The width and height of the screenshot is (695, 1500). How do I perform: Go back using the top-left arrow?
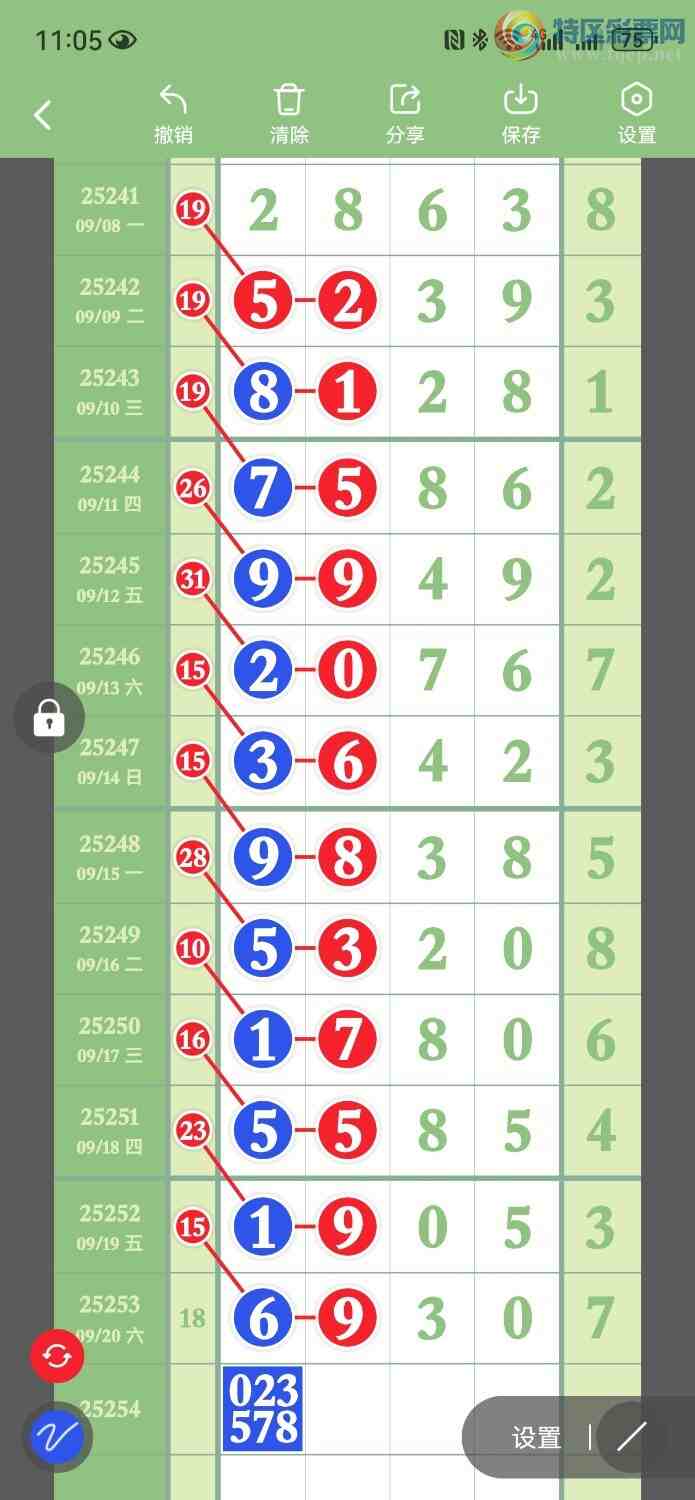pos(42,115)
